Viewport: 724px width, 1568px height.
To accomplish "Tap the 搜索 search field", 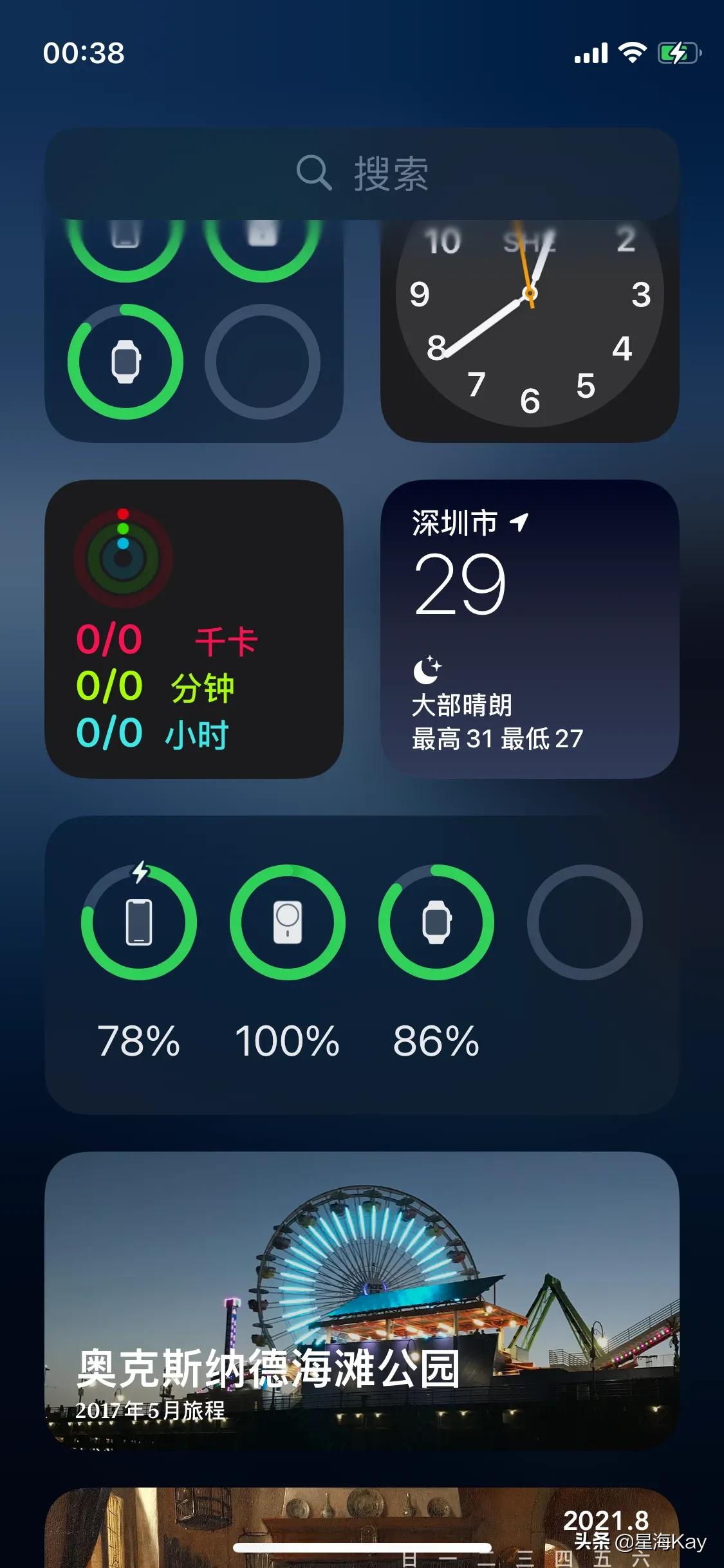I will (x=362, y=174).
